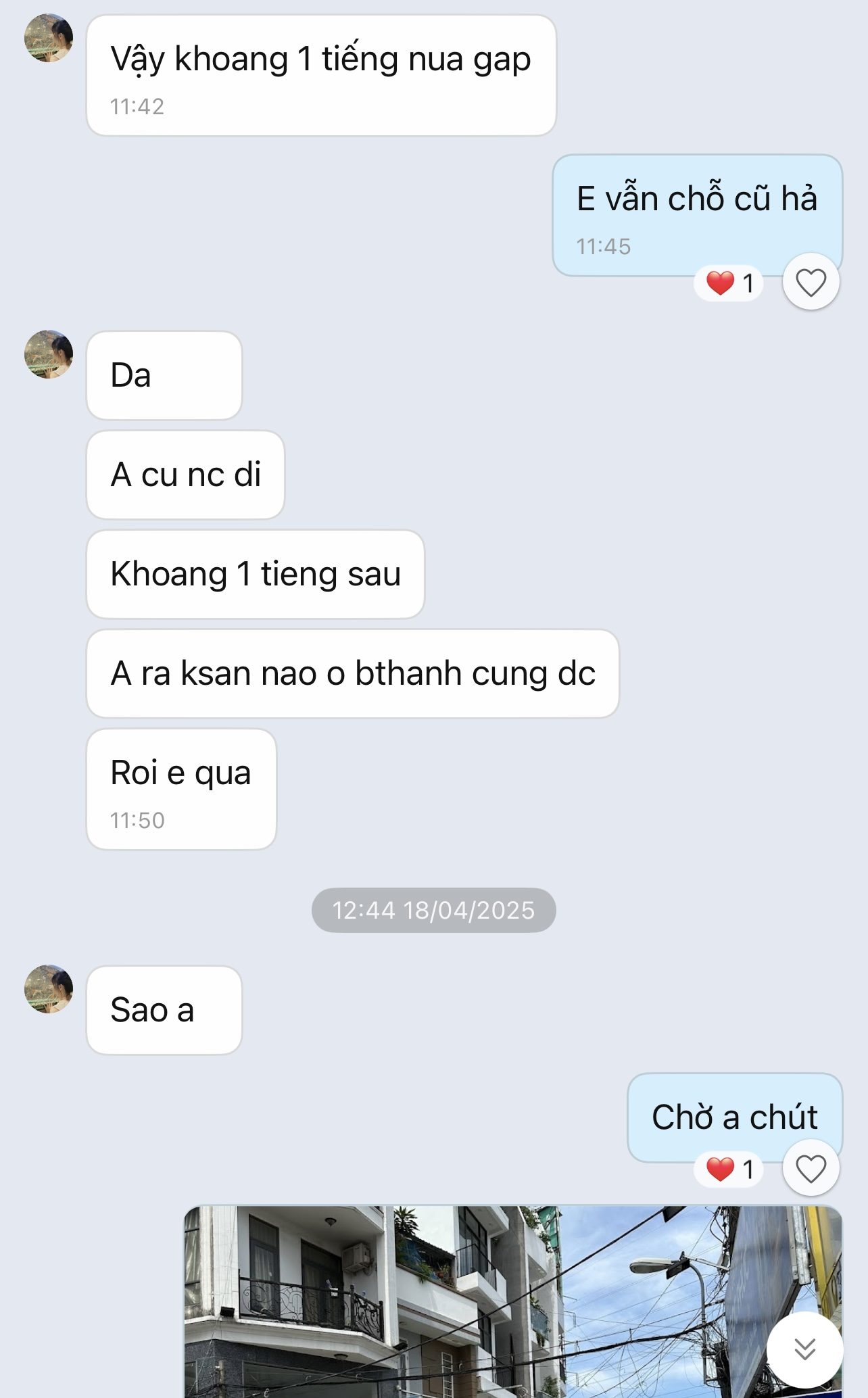The image size is (868, 1398).
Task: View heart reactions on "E vẫn chỗ cũ hả"
Action: pos(729,283)
